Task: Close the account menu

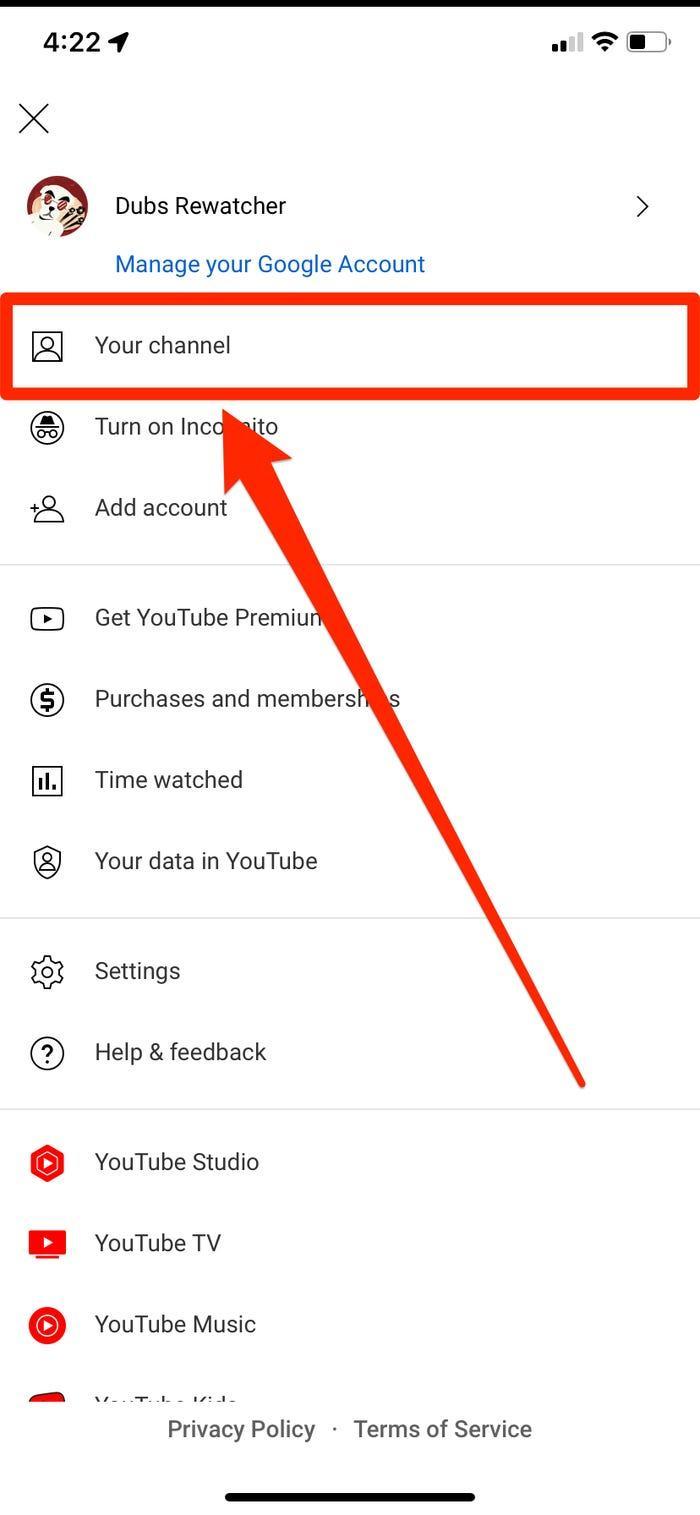Action: click(34, 119)
